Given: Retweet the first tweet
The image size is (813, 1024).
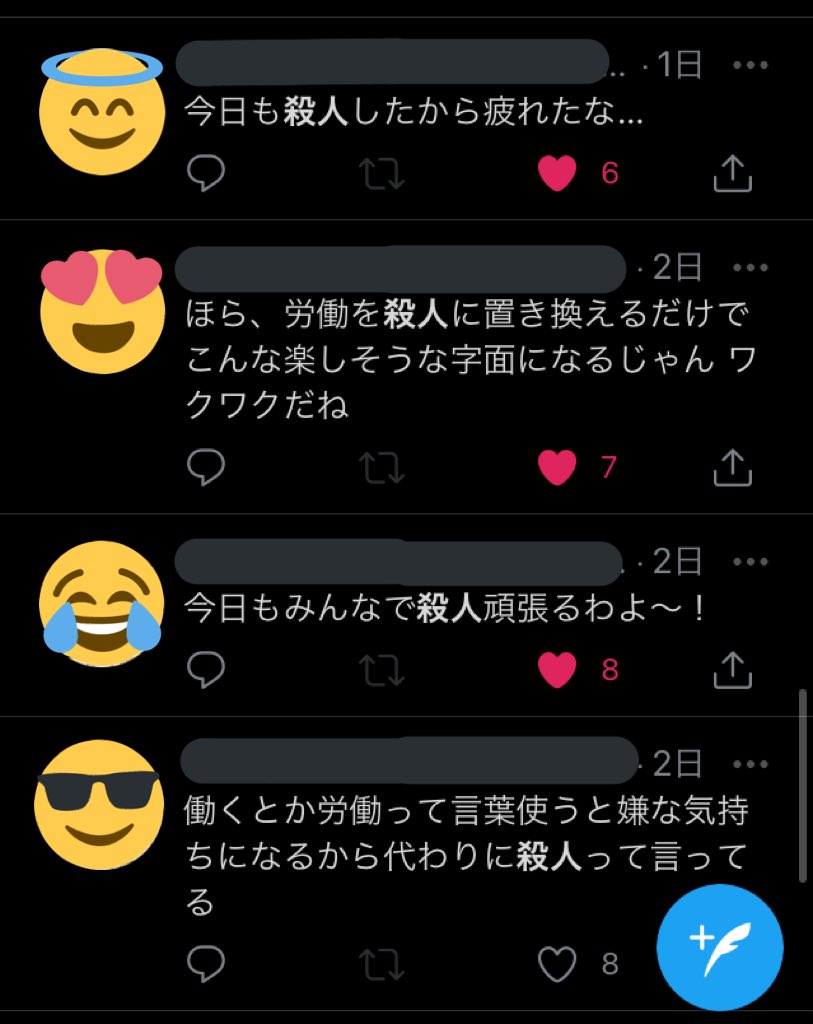Looking at the screenshot, I should (x=381, y=174).
